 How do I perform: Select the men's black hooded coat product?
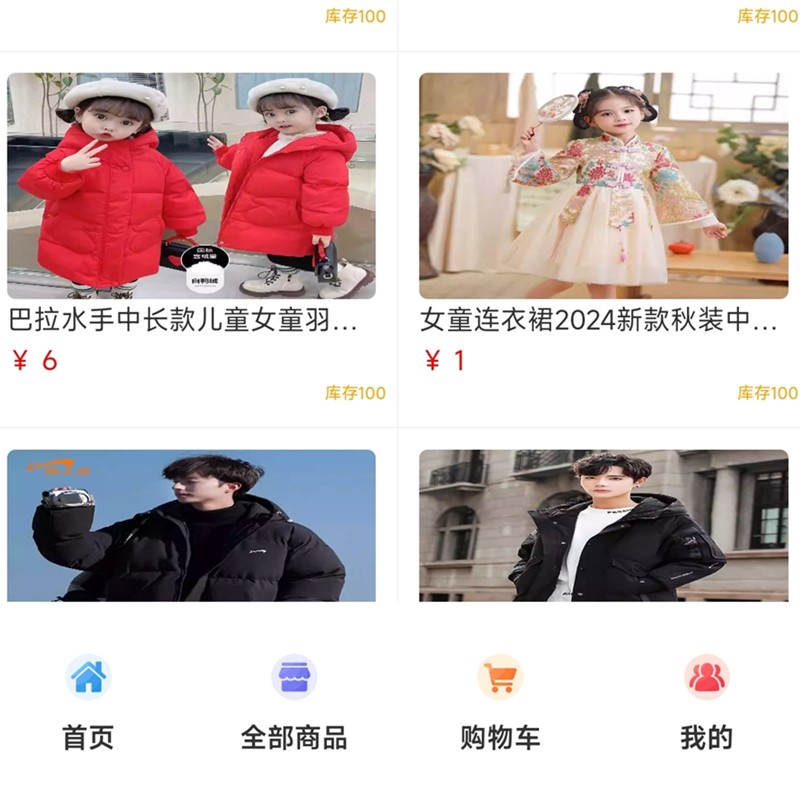pos(603,525)
